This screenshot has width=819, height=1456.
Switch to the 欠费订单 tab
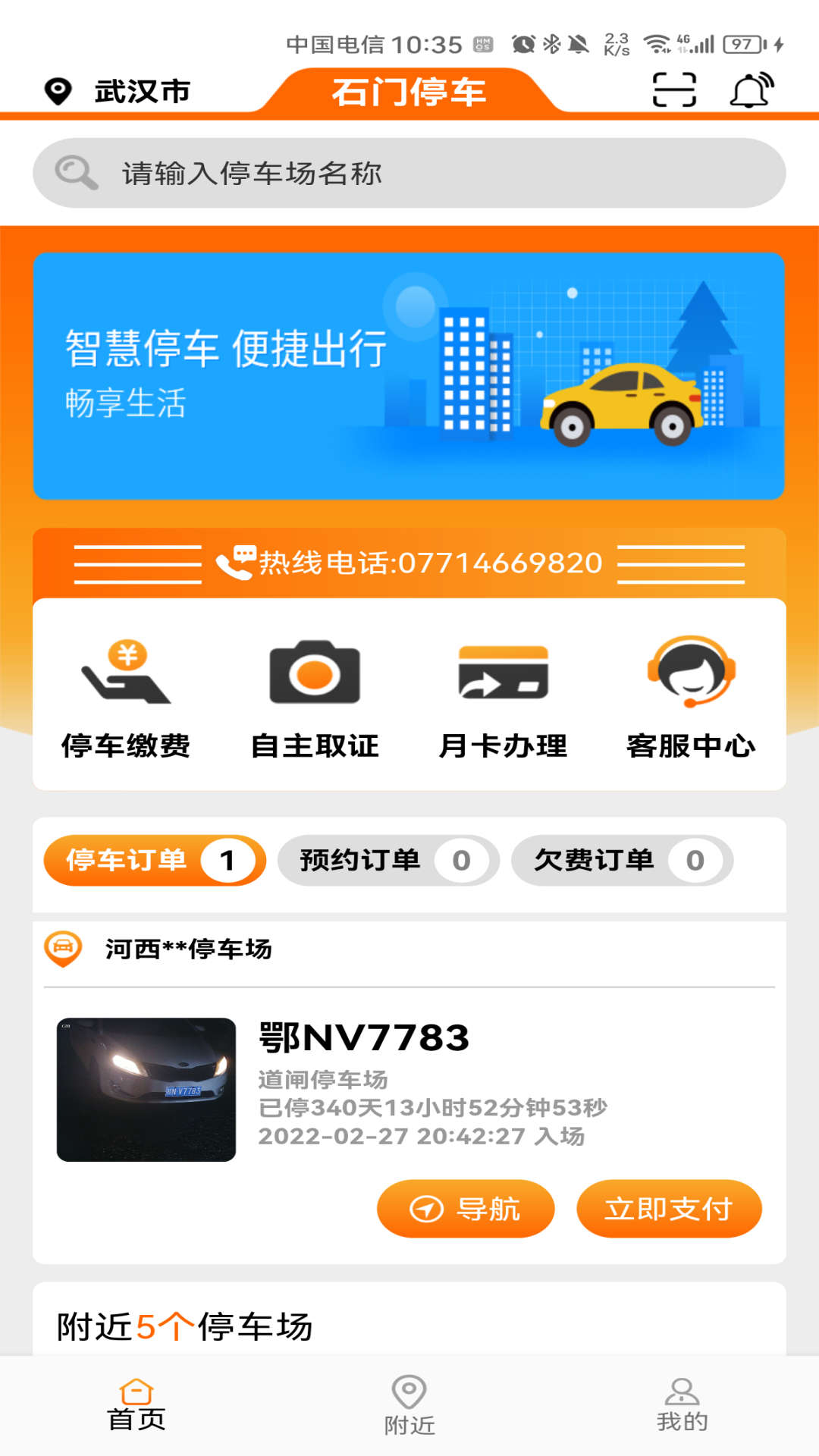coord(622,861)
